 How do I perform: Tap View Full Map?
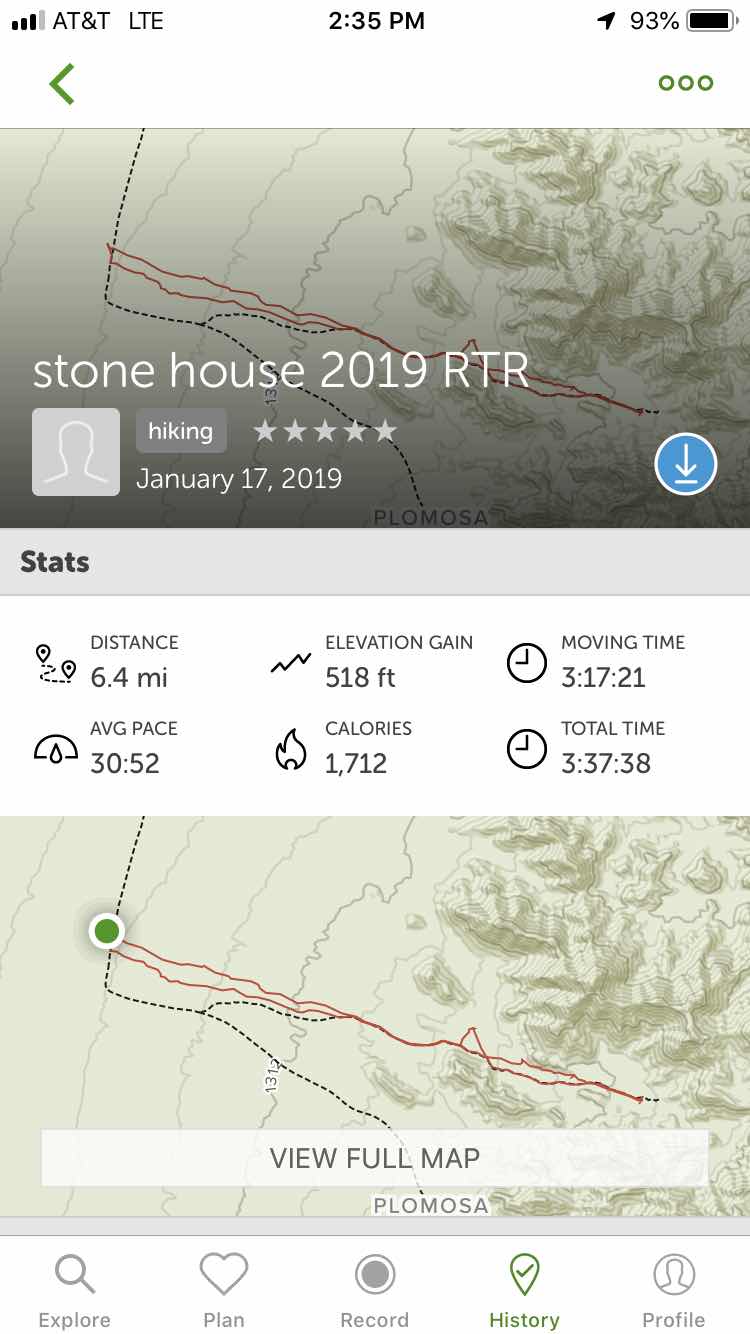(x=375, y=1158)
